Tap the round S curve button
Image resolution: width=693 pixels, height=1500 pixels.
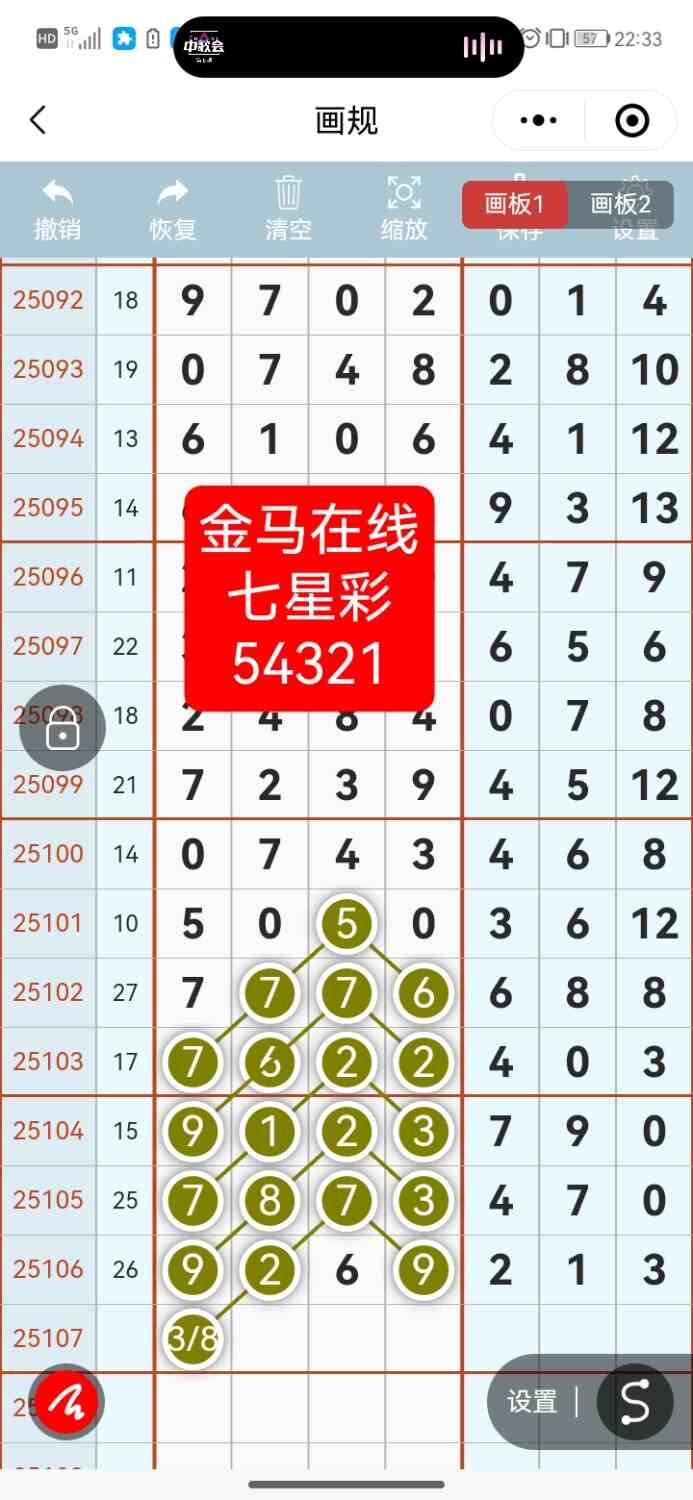click(x=634, y=1402)
